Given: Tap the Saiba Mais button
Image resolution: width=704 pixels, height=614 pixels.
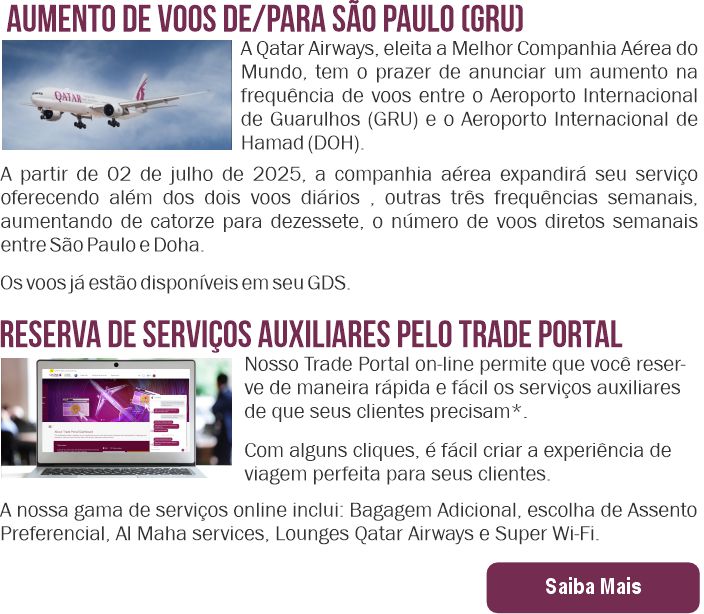Looking at the screenshot, I should (x=593, y=586).
